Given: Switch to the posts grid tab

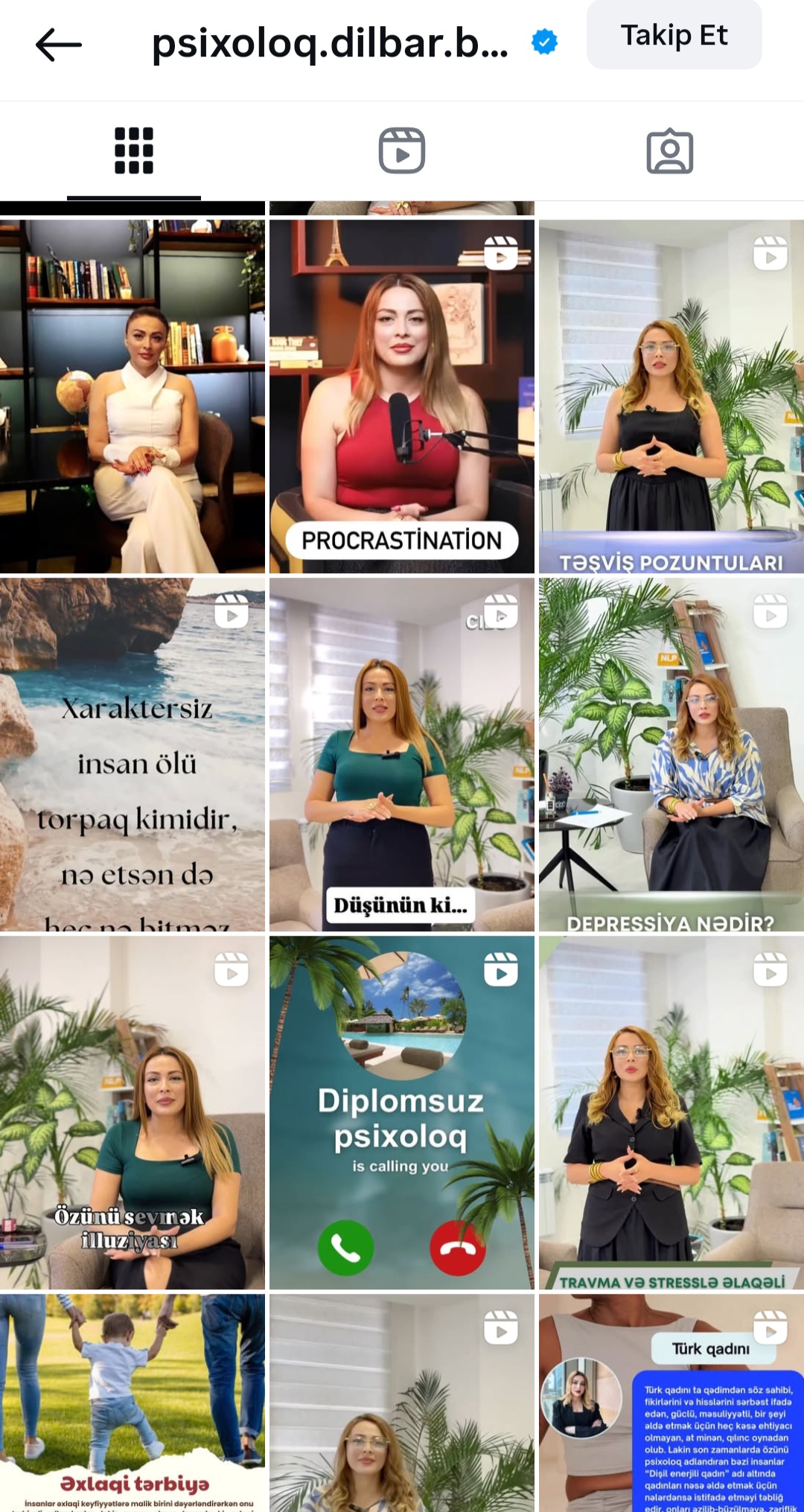Looking at the screenshot, I should [134, 151].
